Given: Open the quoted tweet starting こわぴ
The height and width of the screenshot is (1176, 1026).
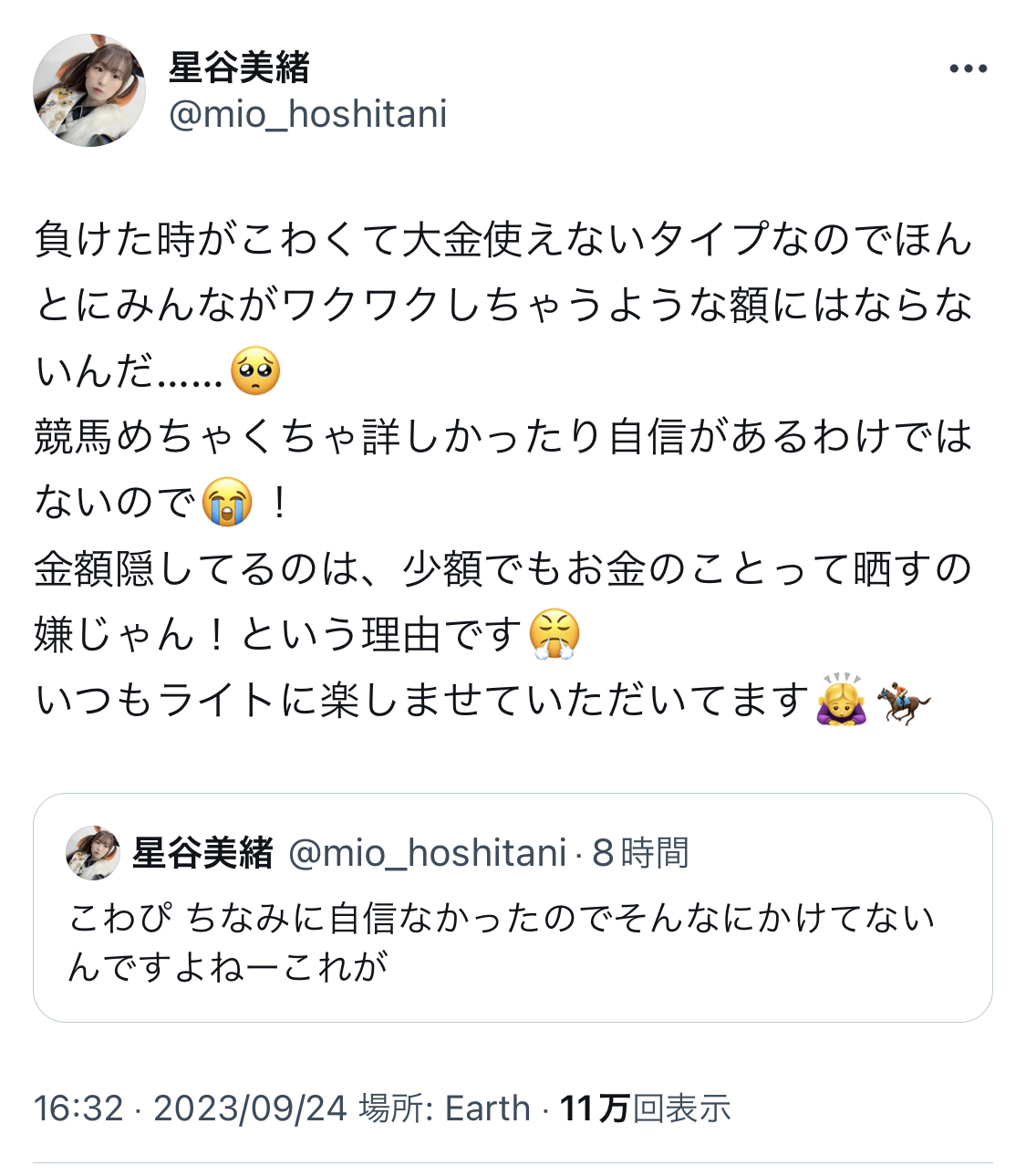Looking at the screenshot, I should pyautogui.click(x=512, y=940).
